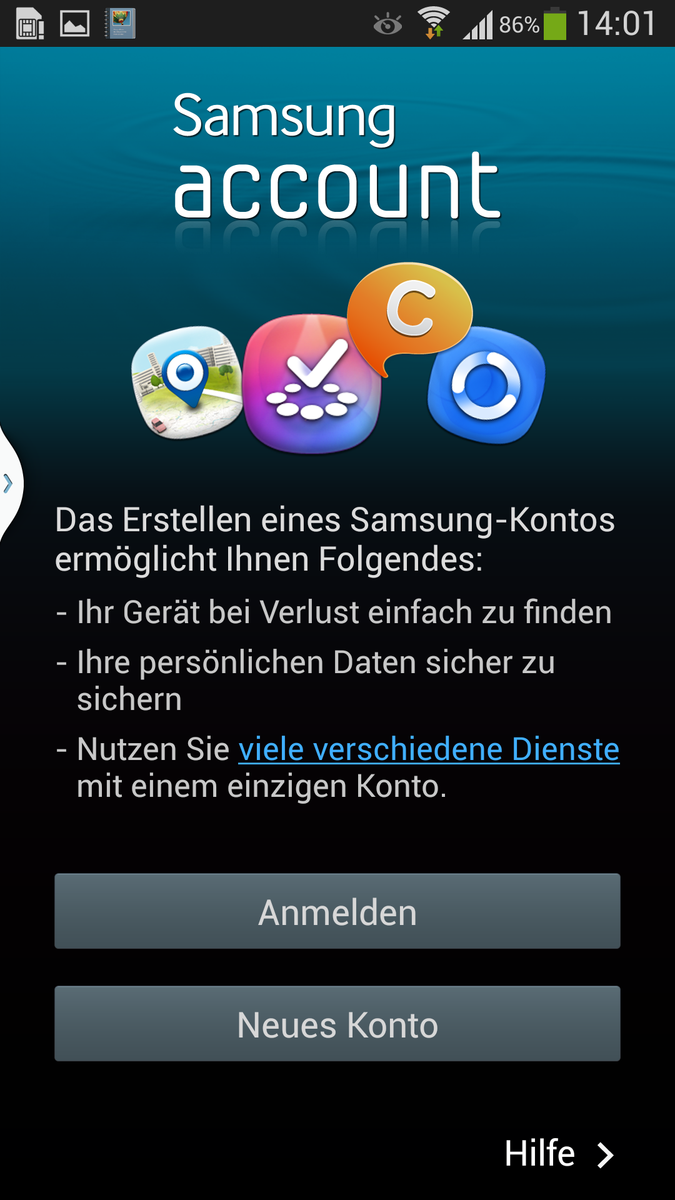Tap the Anmelden button
This screenshot has width=675, height=1200.
(337, 911)
